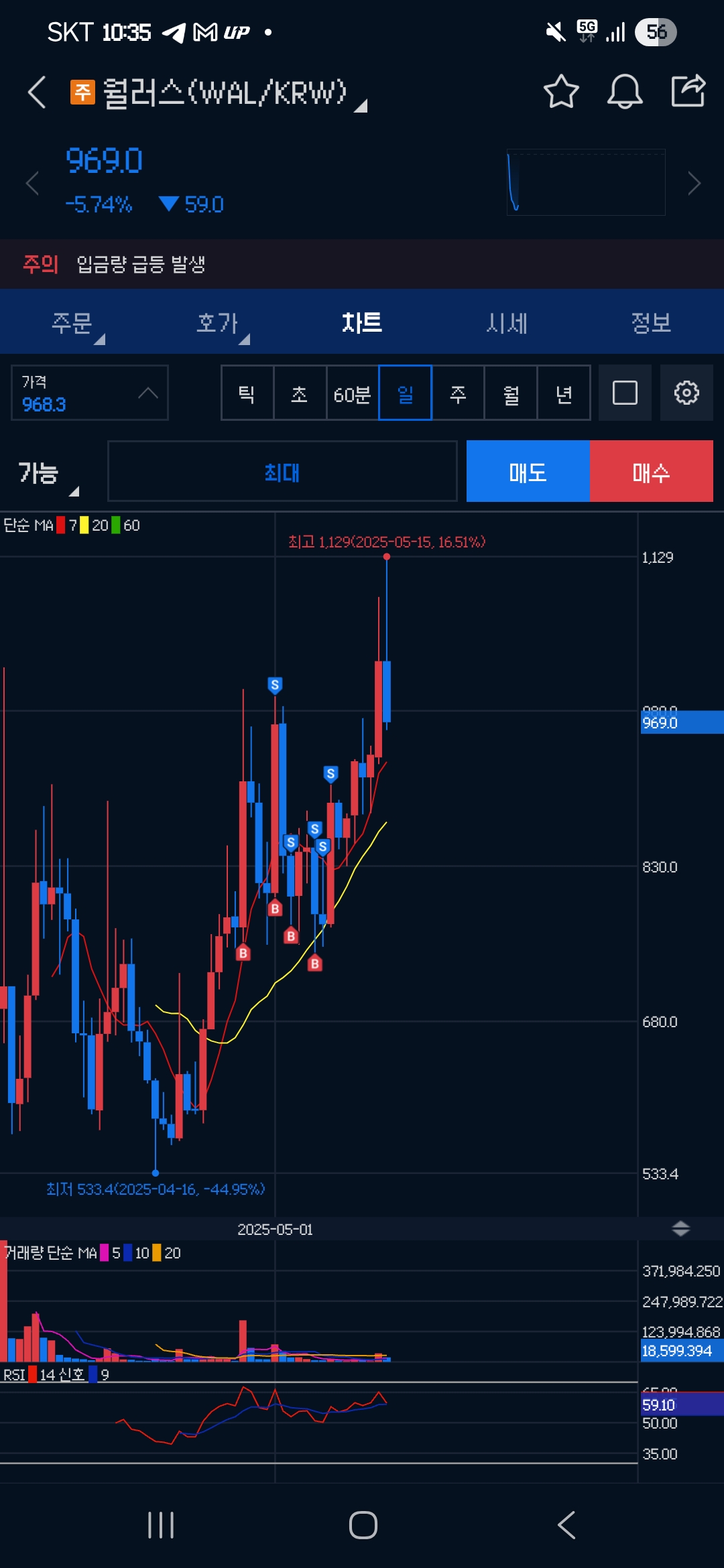Viewport: 724px width, 1568px height.
Task: Tap 최대 to set maximum amount
Action: point(282,471)
